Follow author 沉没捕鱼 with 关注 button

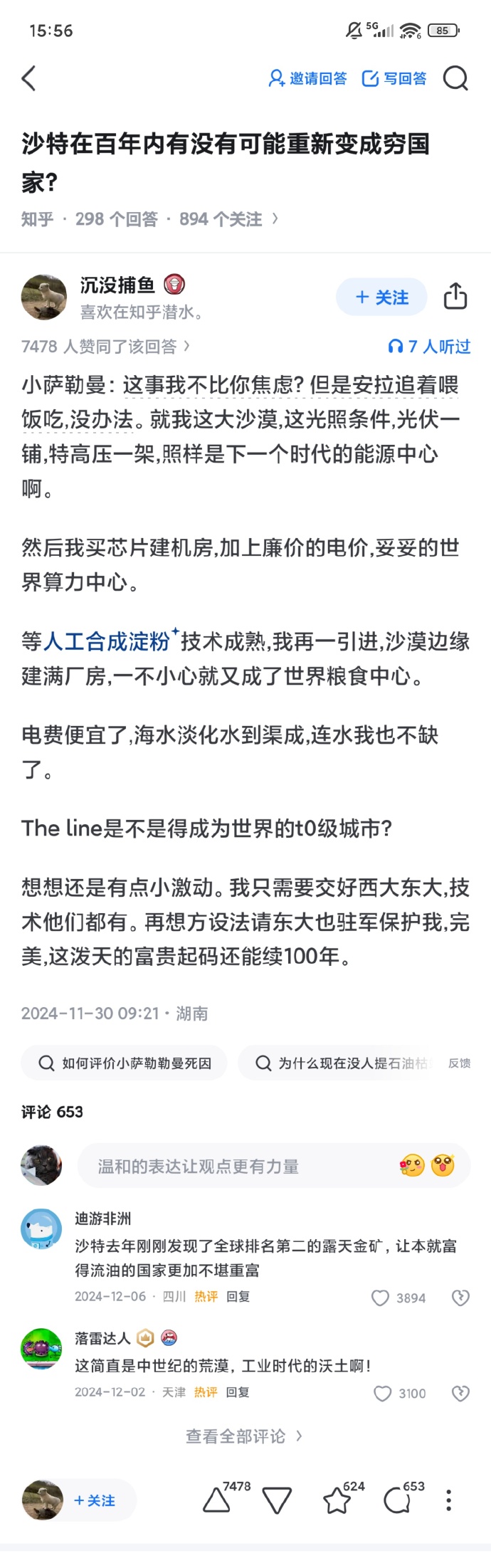pyautogui.click(x=381, y=297)
